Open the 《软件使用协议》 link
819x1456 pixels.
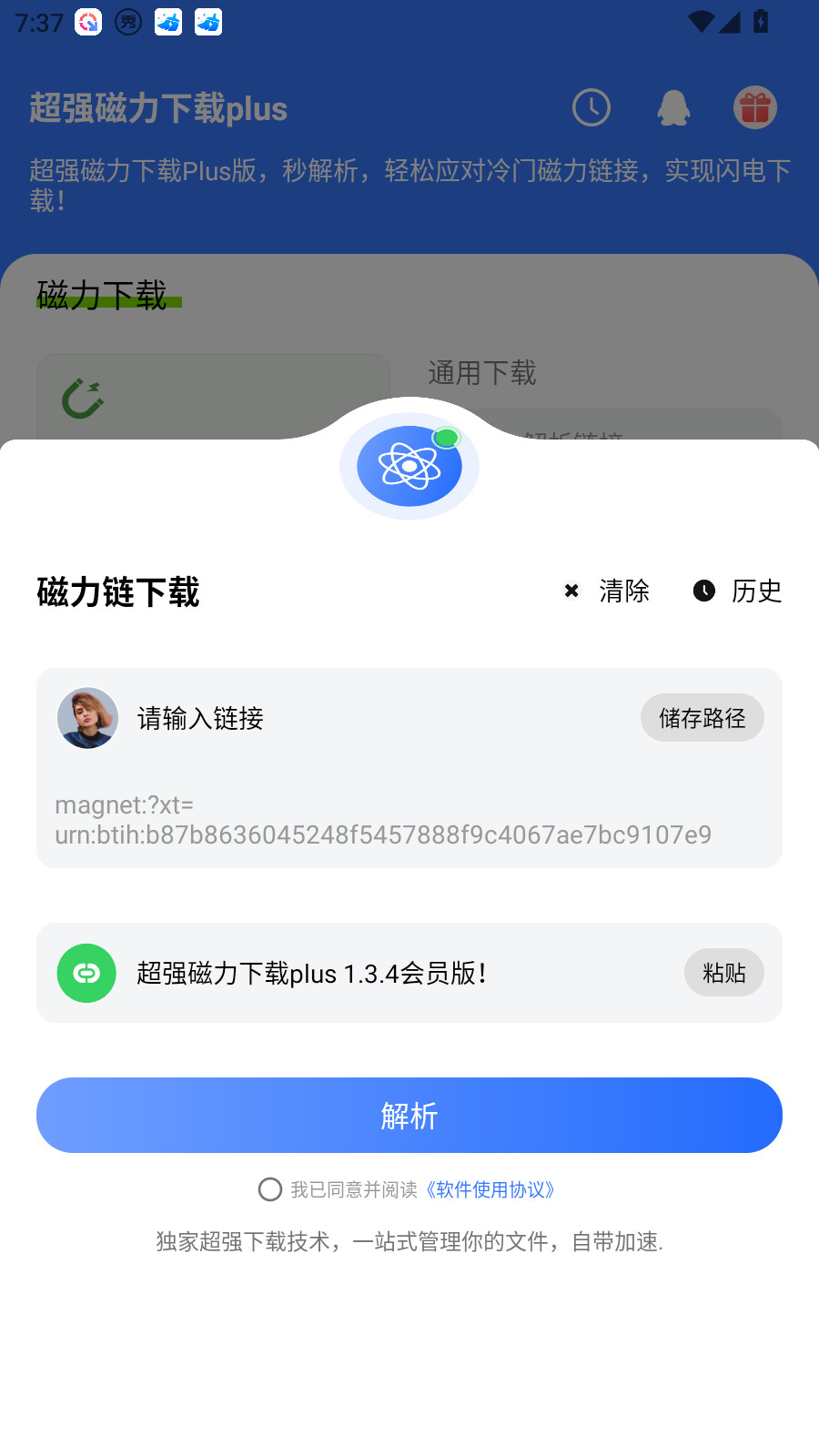click(491, 1189)
